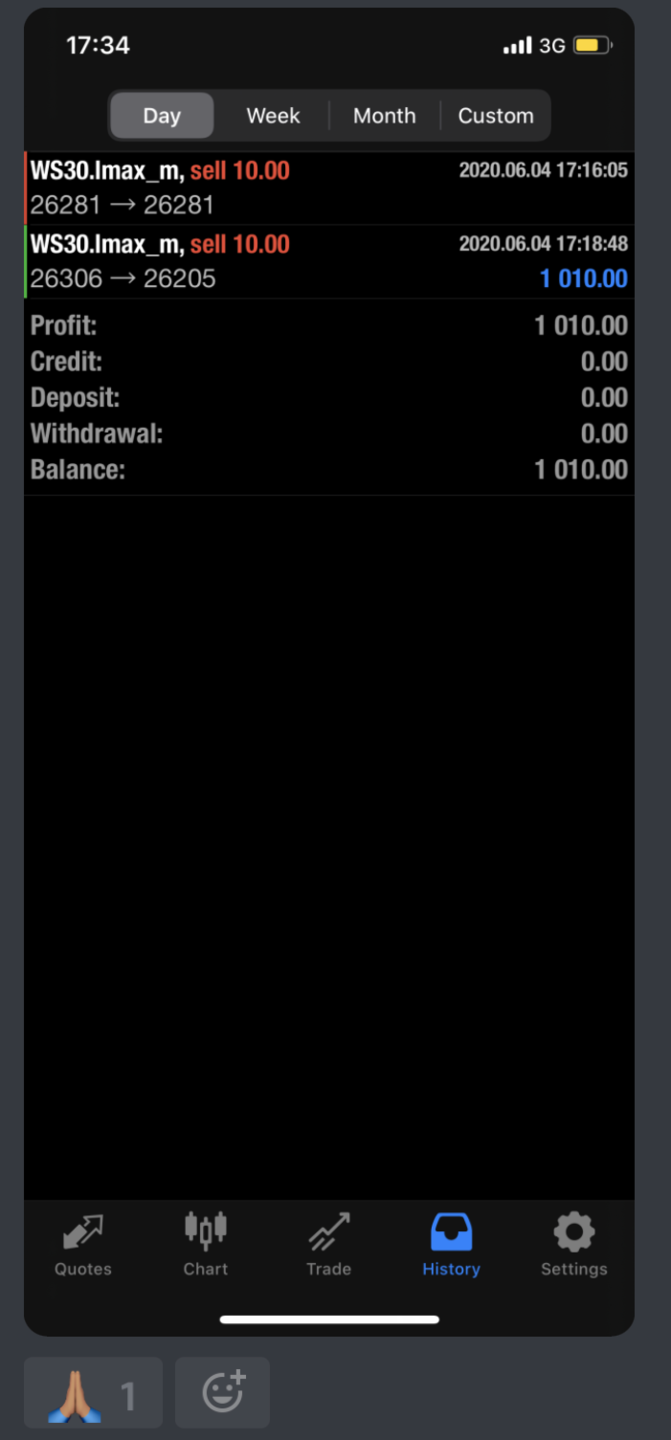
Task: Switch to the Trade tab
Action: point(329,1245)
